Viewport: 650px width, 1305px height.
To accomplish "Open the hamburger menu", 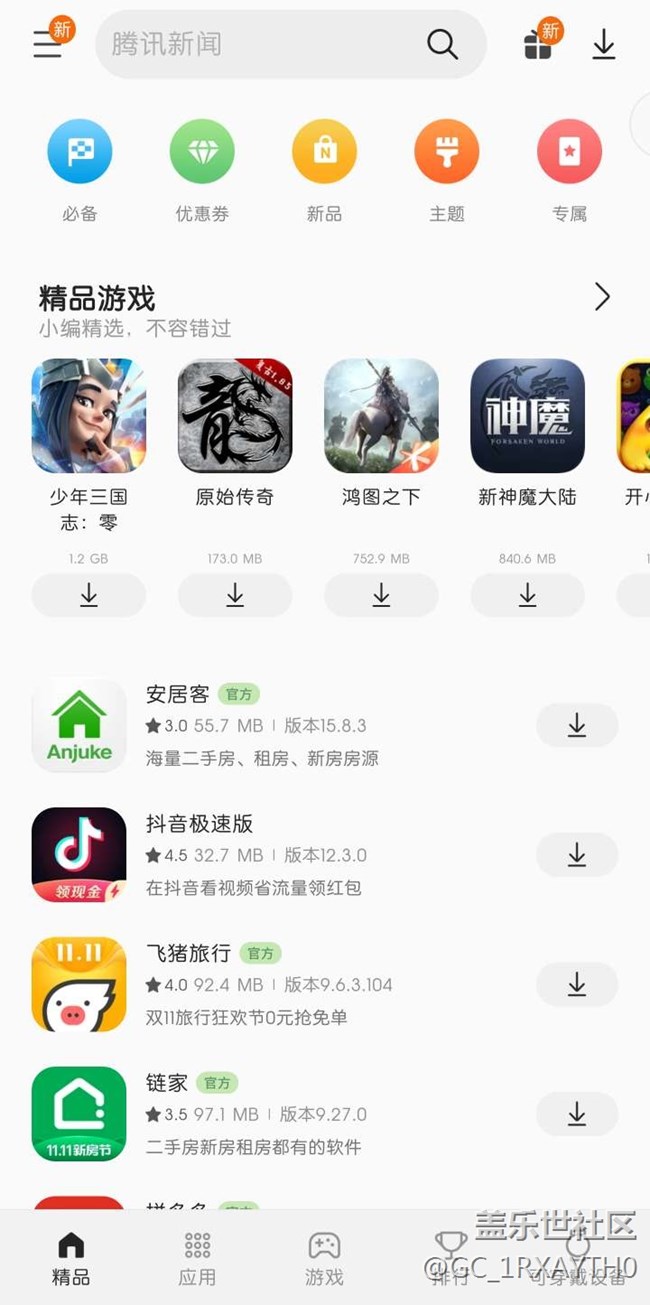I will point(47,44).
